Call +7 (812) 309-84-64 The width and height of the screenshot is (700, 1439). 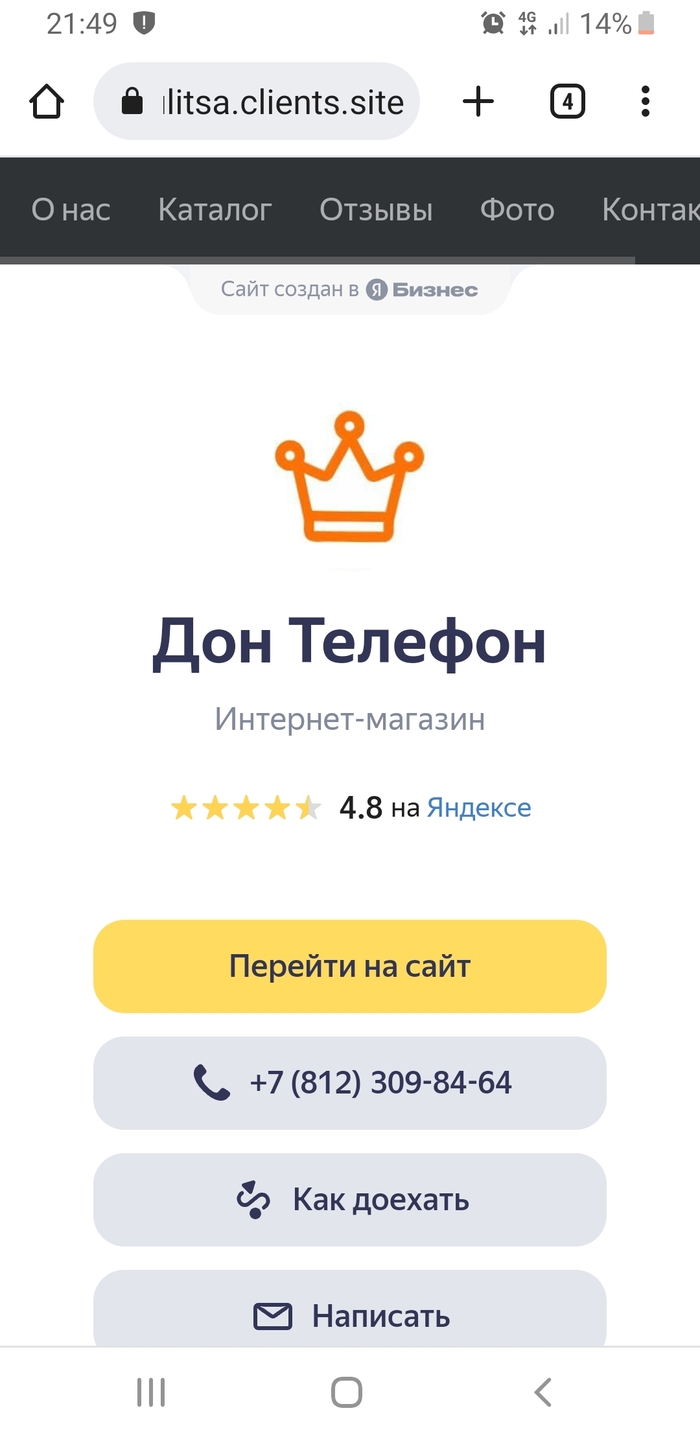pyautogui.click(x=350, y=1083)
